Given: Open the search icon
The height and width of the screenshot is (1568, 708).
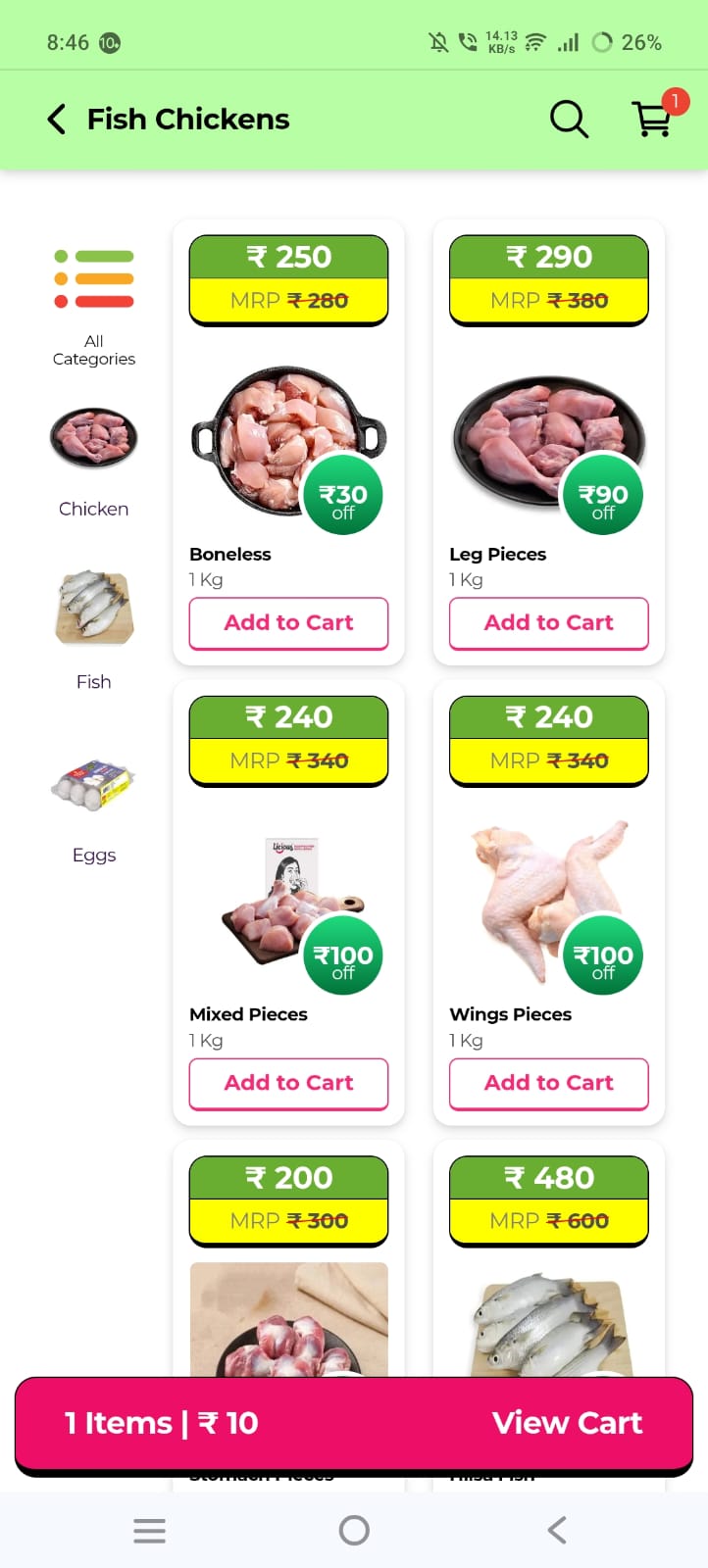Looking at the screenshot, I should coord(569,120).
